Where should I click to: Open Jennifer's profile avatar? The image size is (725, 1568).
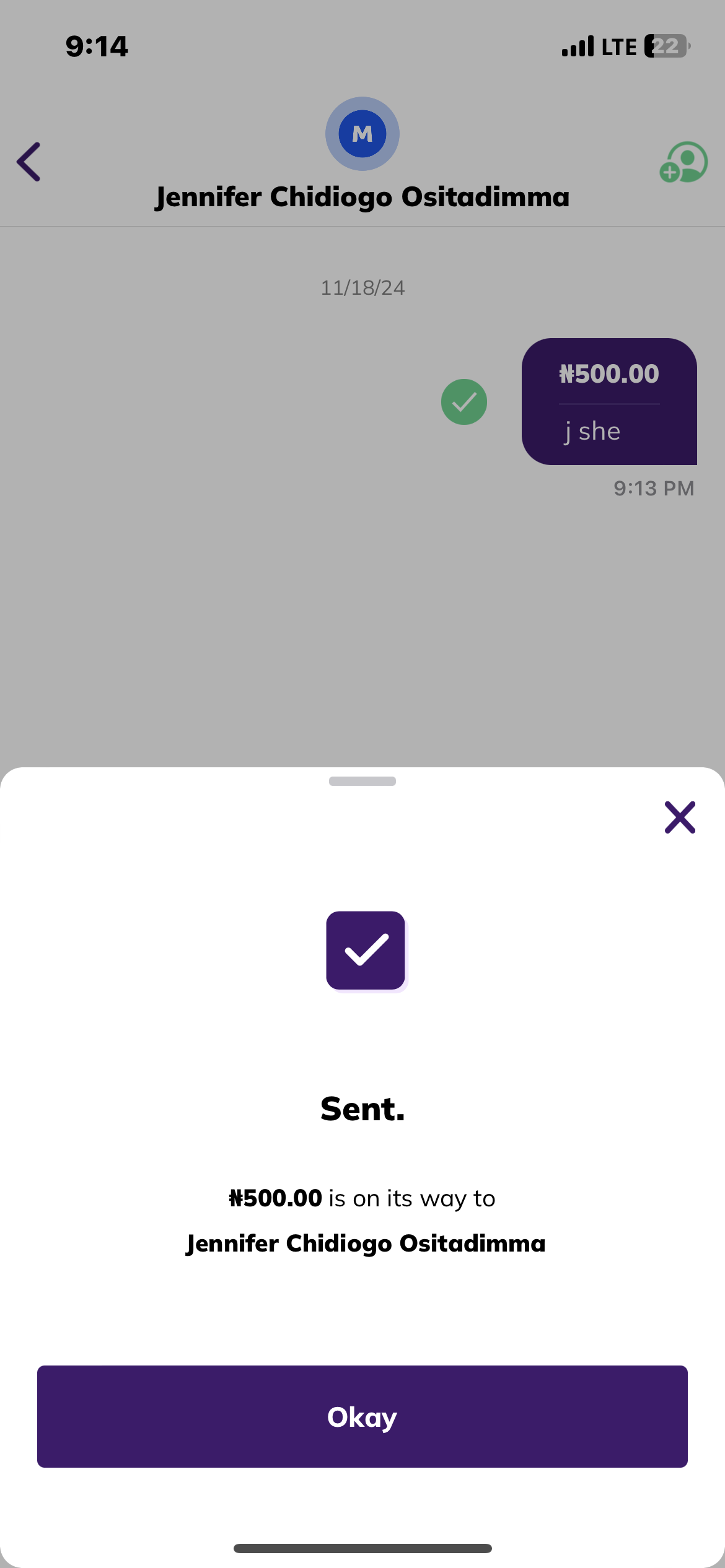[362, 134]
